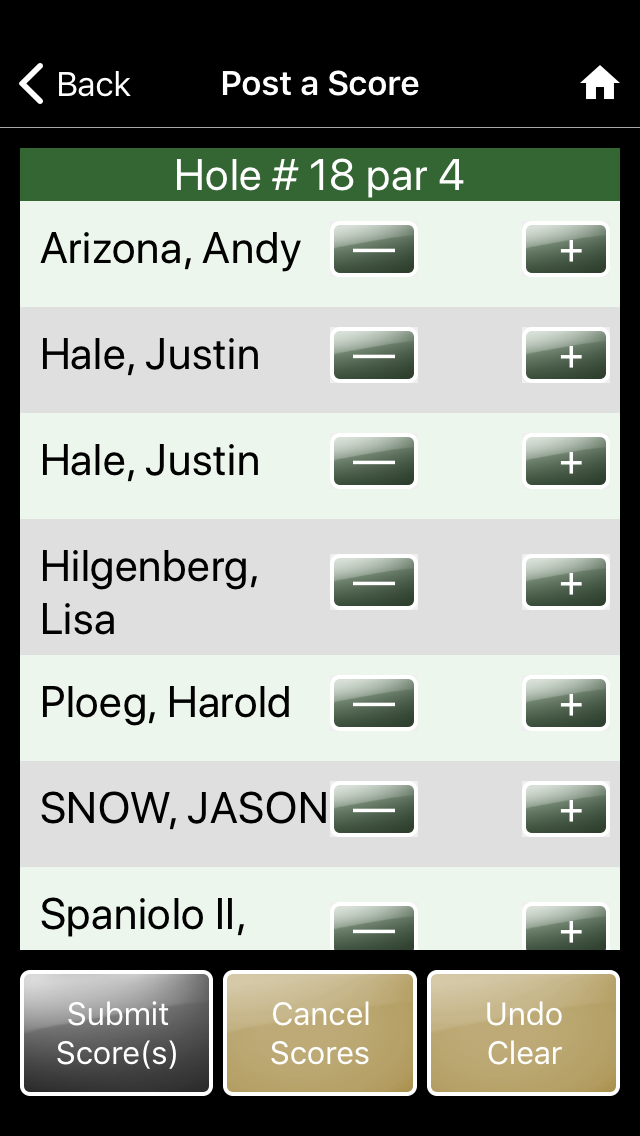Go back to the previous screen
The image size is (640, 1136).
point(75,84)
